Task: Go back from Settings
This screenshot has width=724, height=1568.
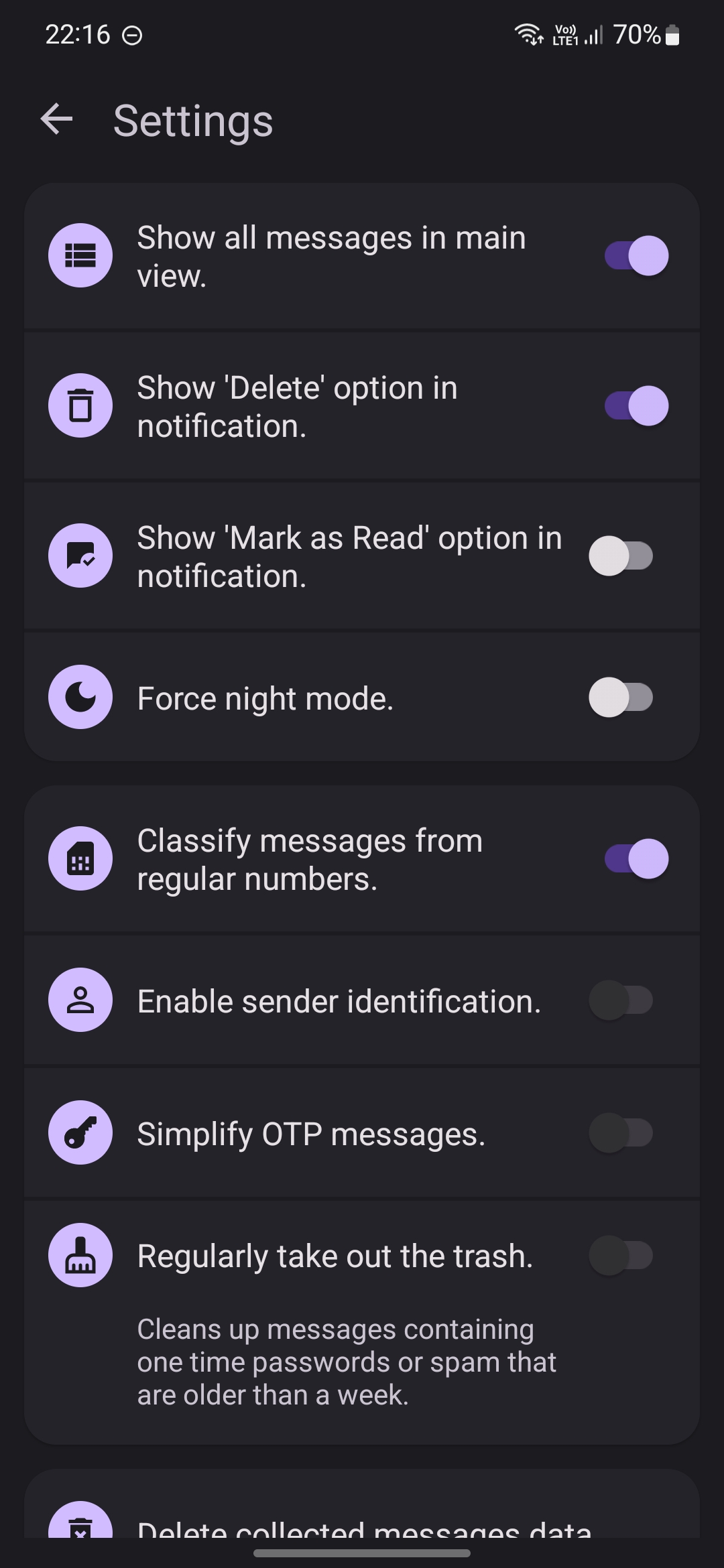Action: pos(56,121)
